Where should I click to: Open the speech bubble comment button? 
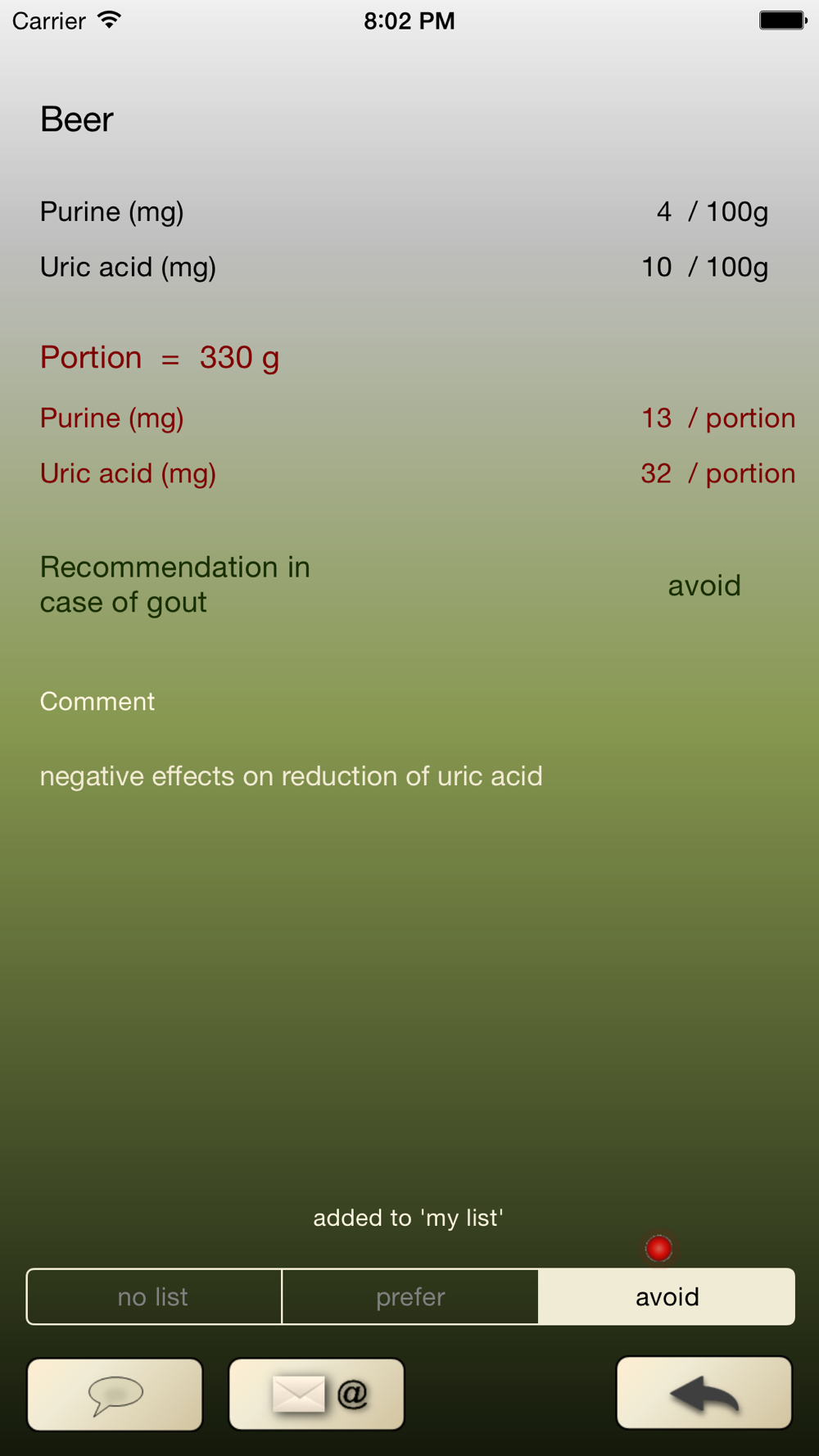pos(115,1394)
